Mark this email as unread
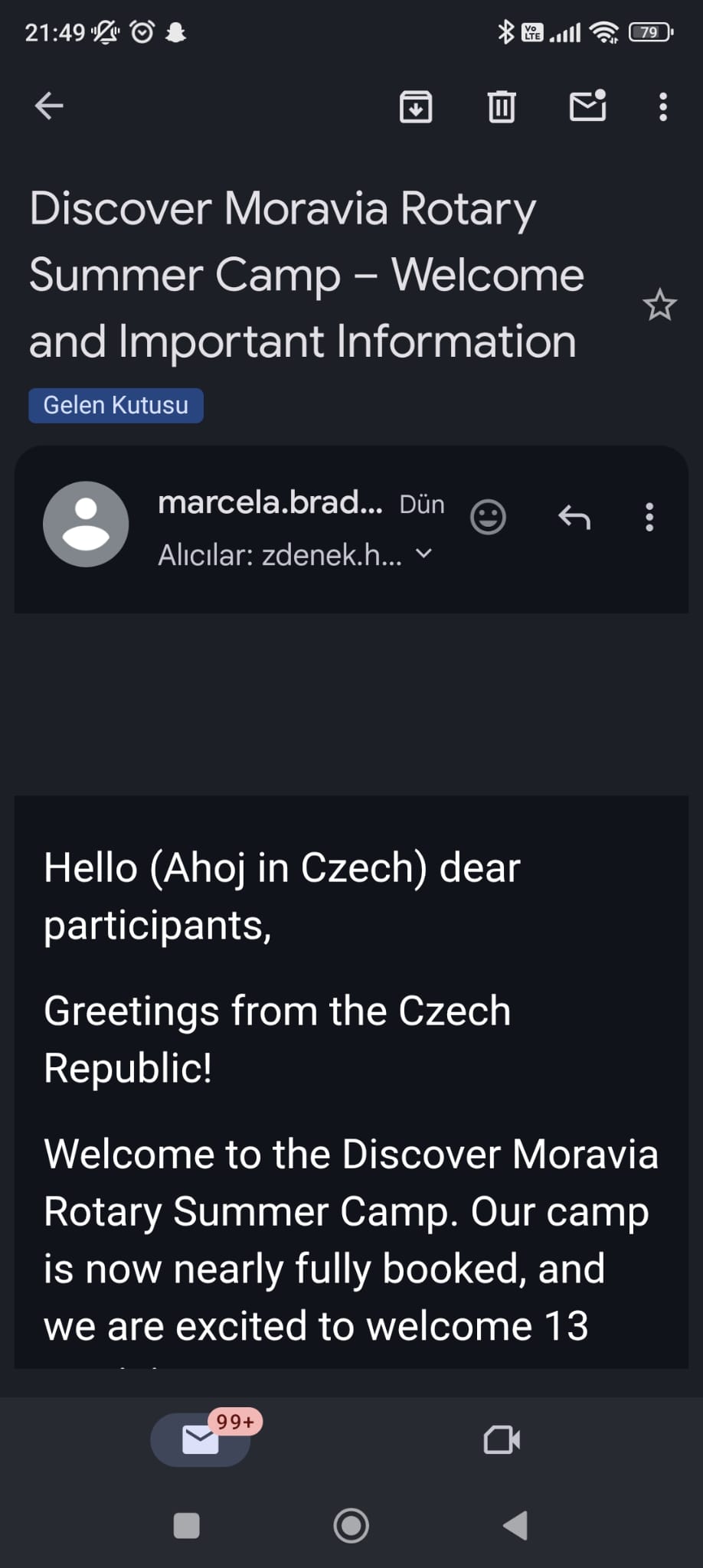Viewport: 703px width, 1568px height. (x=587, y=106)
